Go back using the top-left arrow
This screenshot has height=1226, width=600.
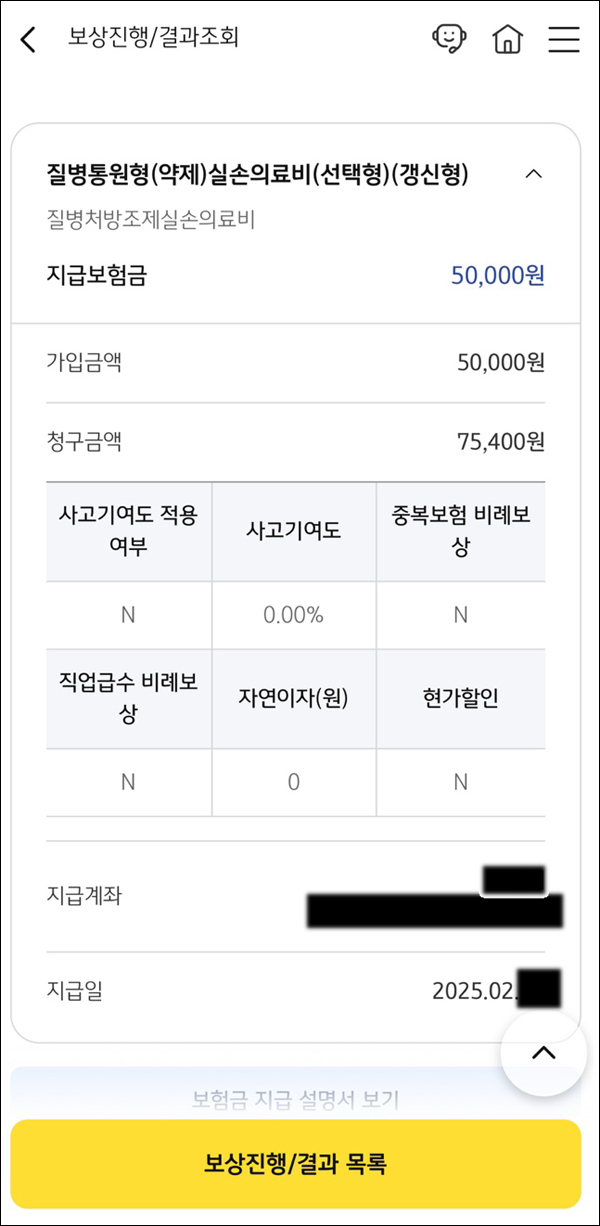pos(28,40)
